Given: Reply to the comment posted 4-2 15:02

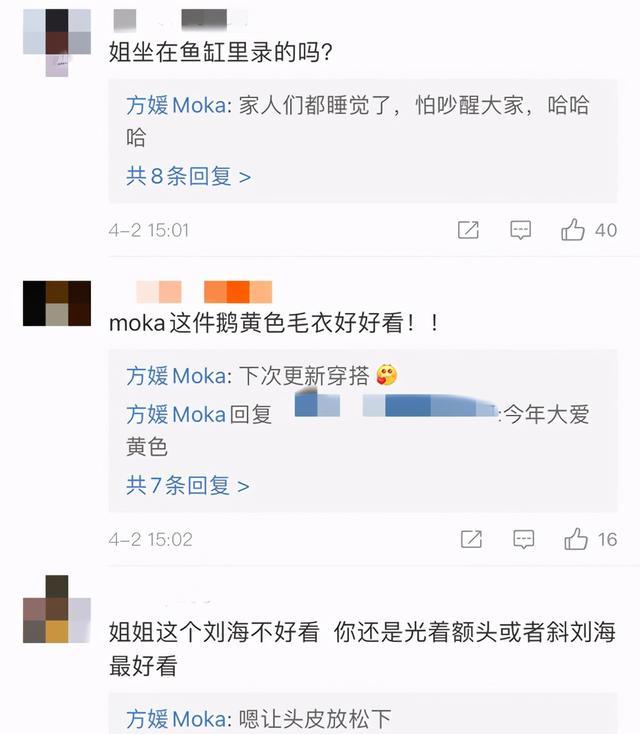Looking at the screenshot, I should tap(524, 539).
